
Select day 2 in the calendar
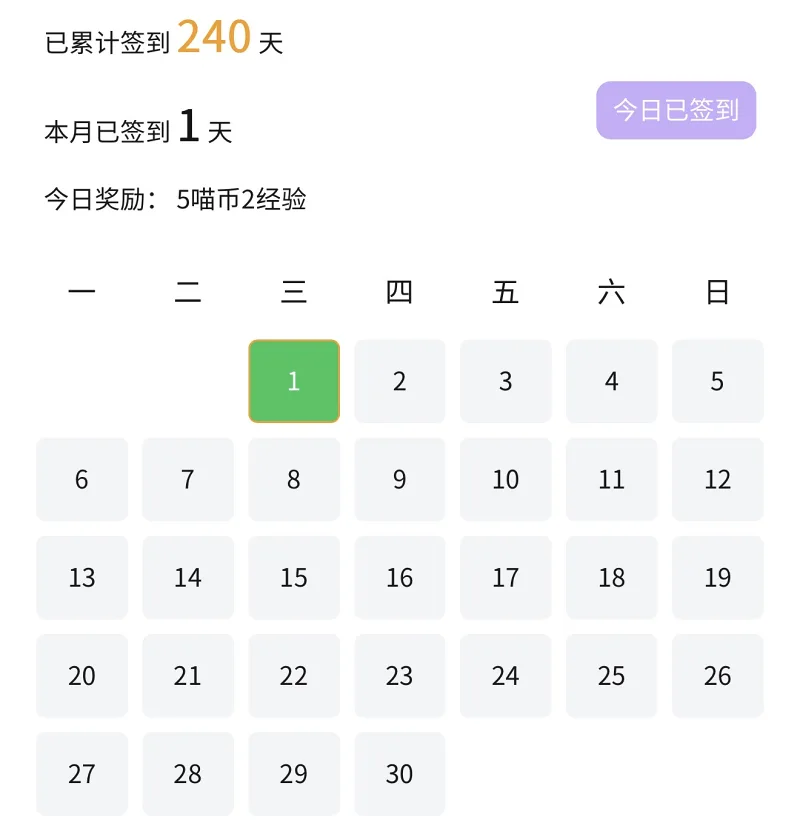[x=400, y=381]
